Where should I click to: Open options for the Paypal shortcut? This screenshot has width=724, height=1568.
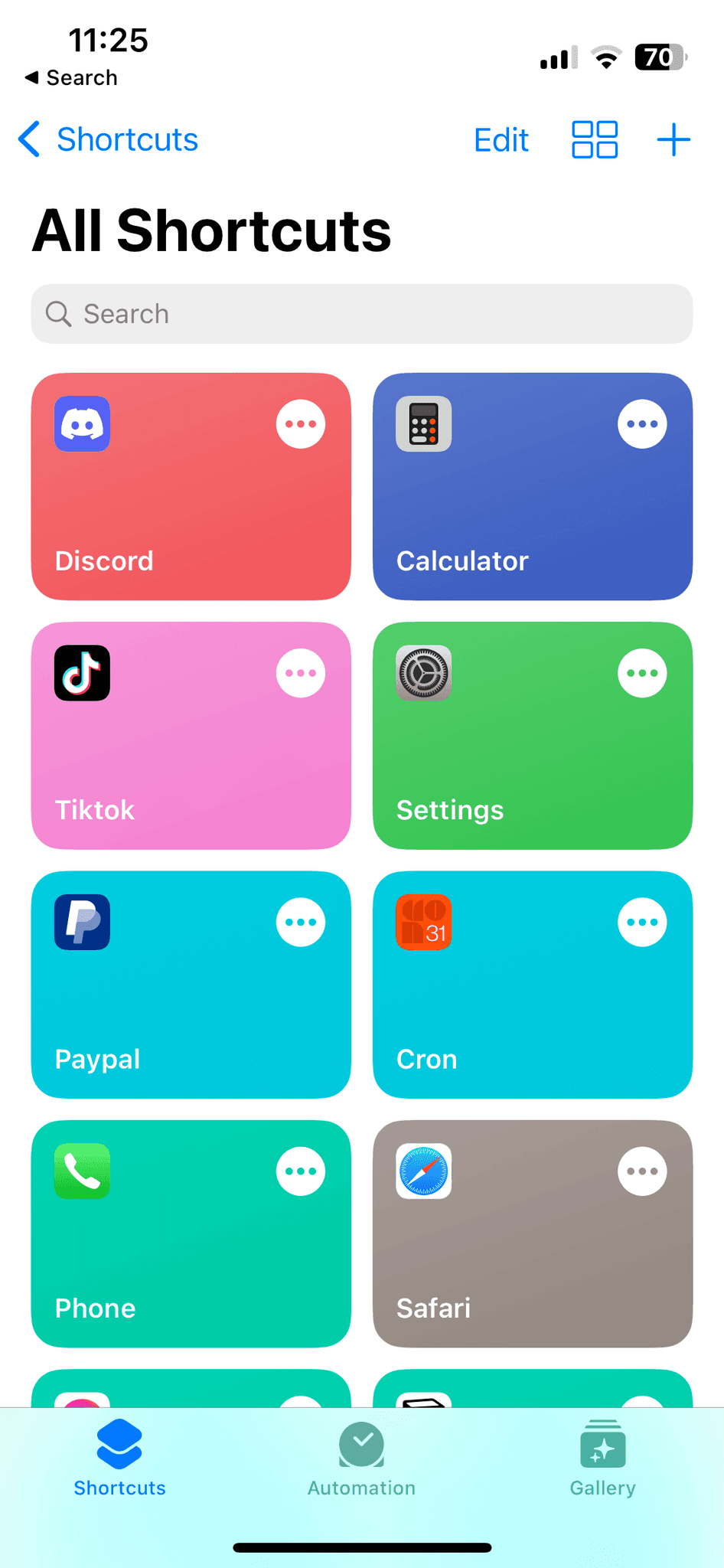[x=301, y=922]
